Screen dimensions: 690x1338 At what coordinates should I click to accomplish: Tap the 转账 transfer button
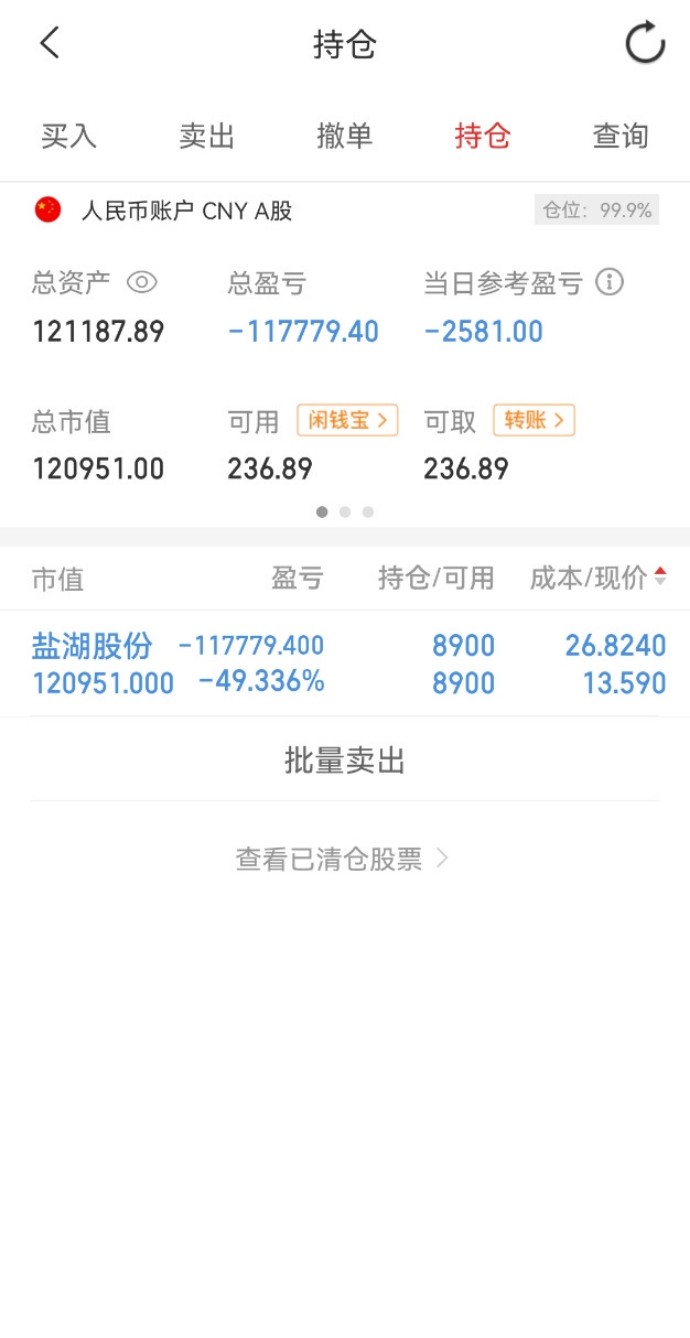534,421
